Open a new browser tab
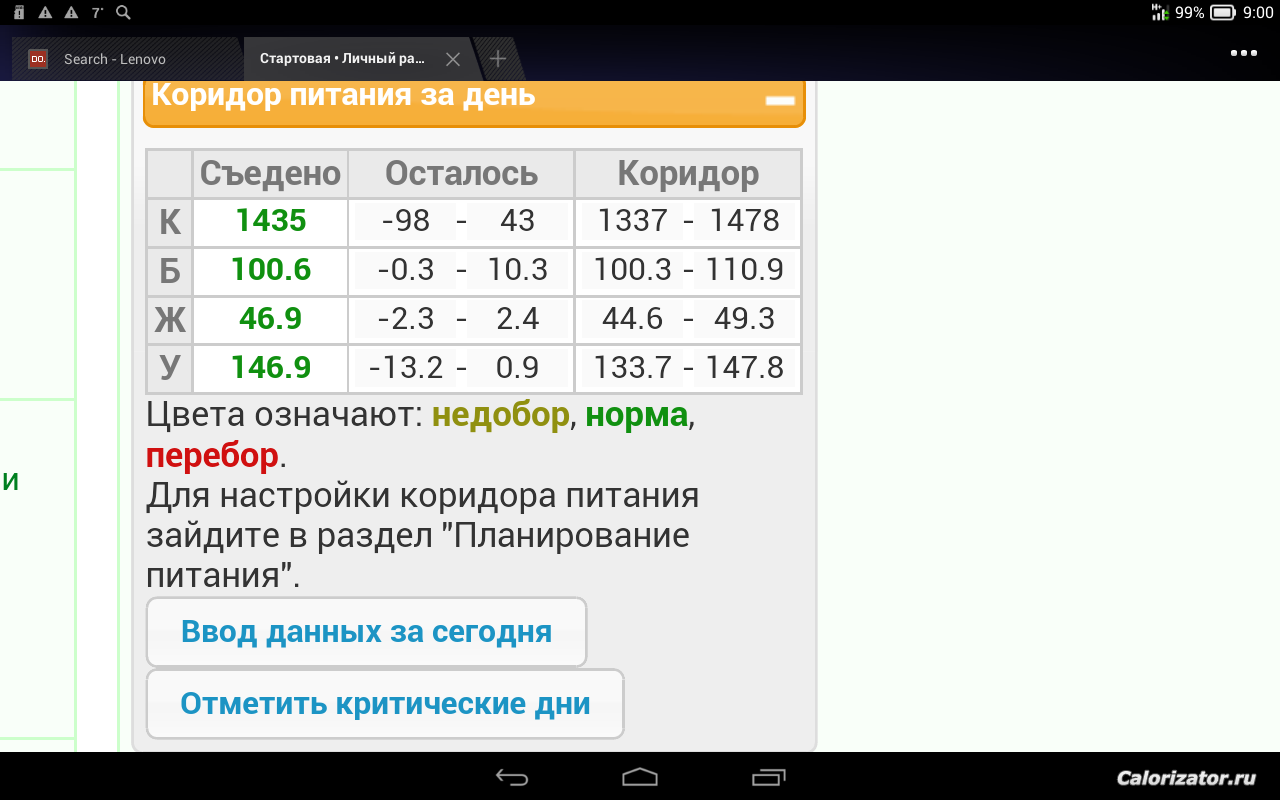1280x800 pixels. click(x=498, y=58)
